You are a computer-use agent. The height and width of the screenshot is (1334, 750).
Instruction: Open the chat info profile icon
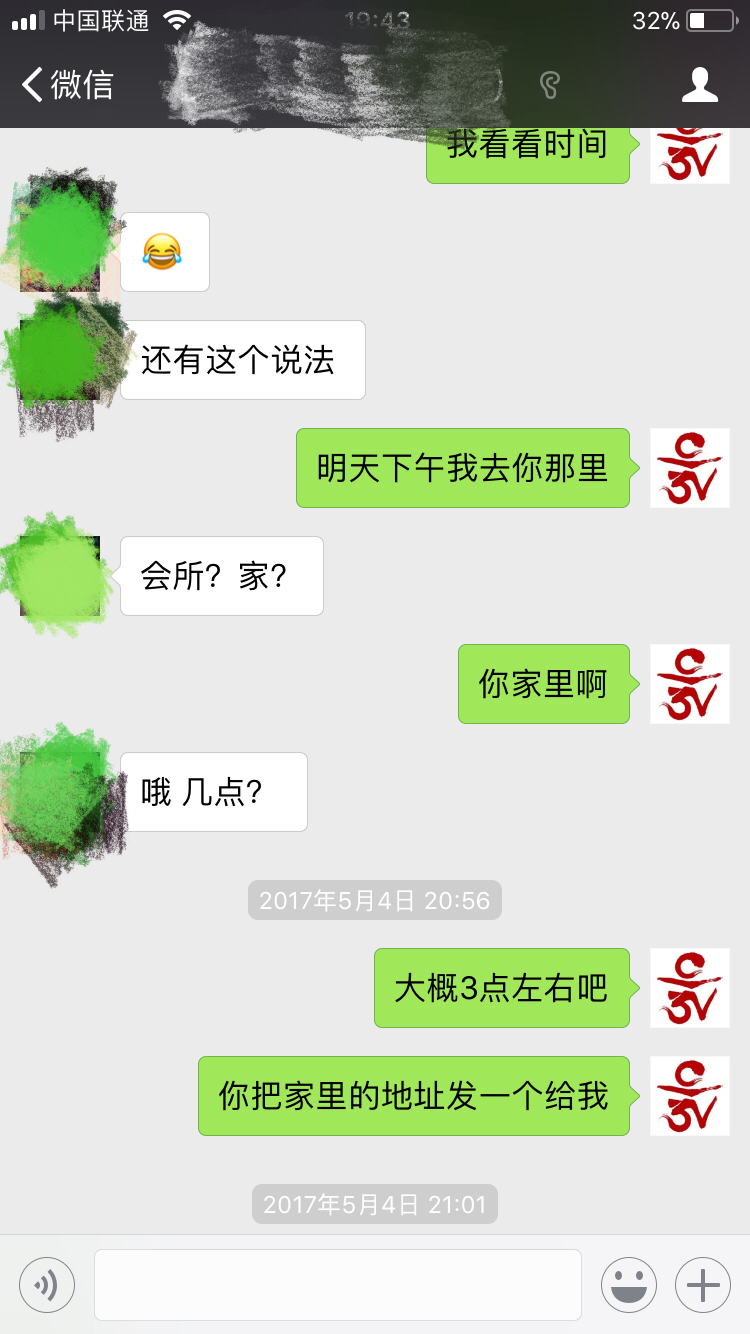[699, 85]
